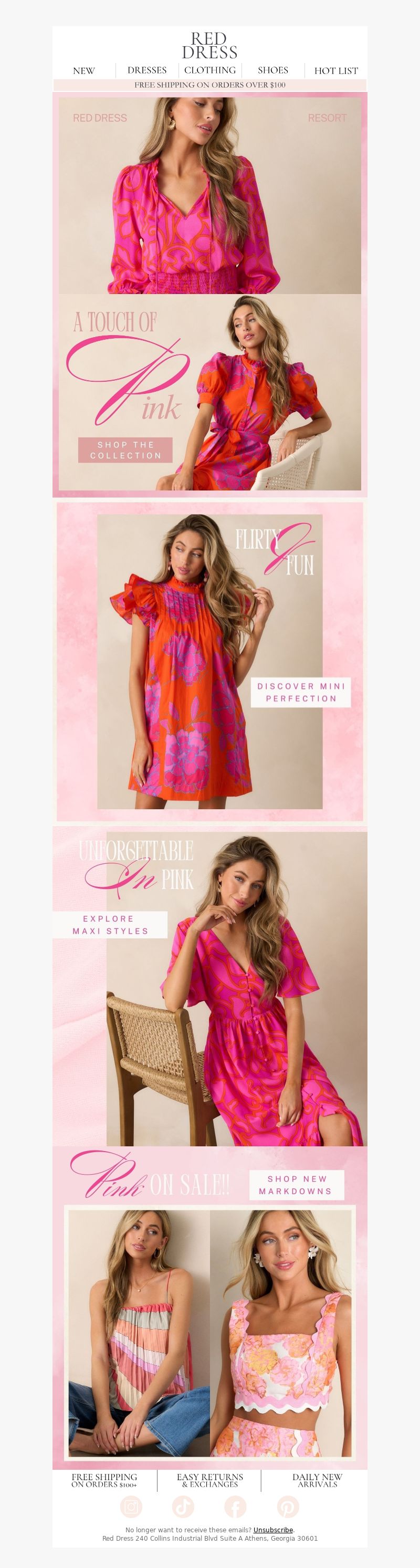Visit Red Dress on Instagram
The width and height of the screenshot is (420, 1568).
(x=131, y=1507)
